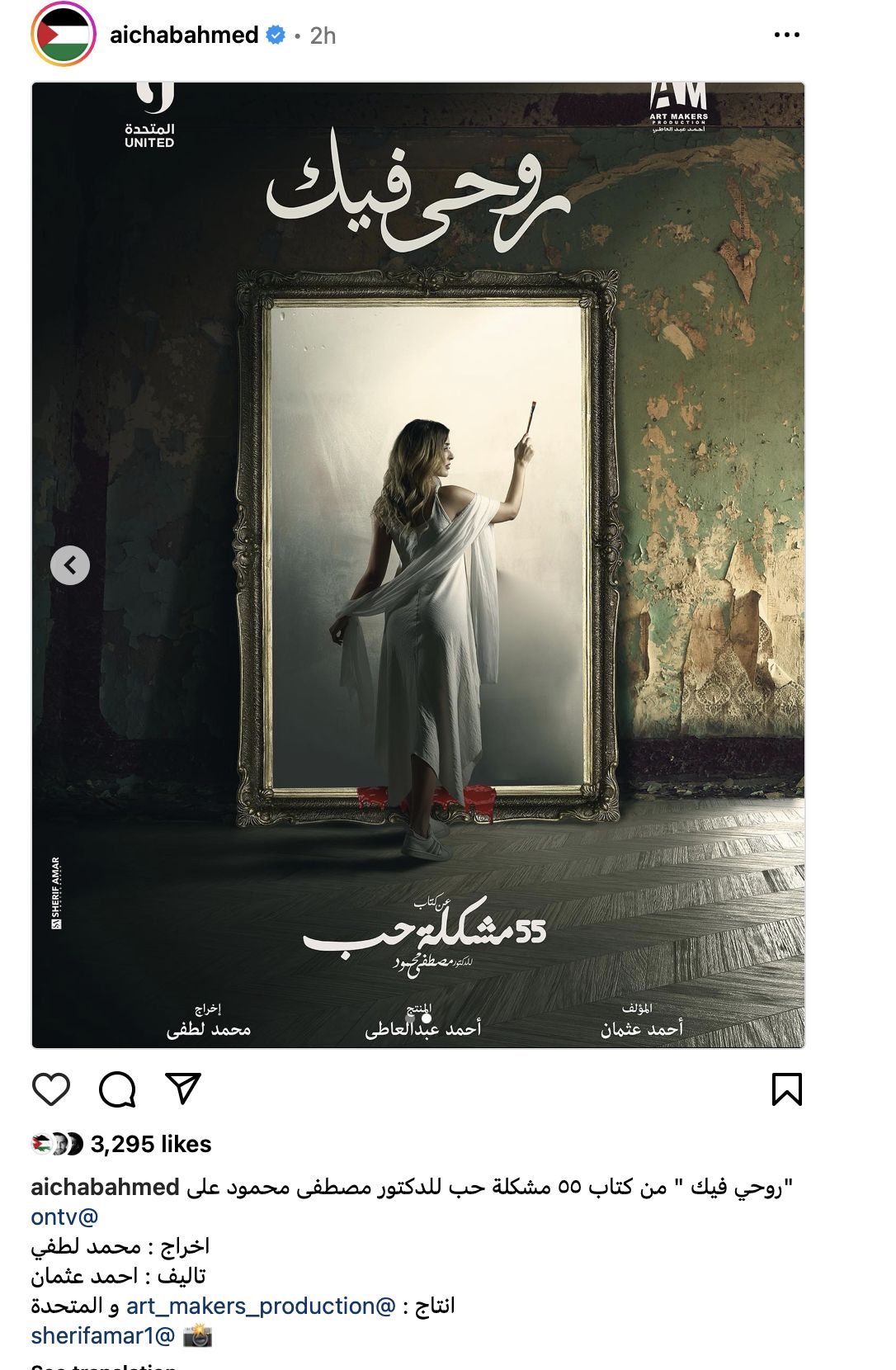
Task: Open the @ontv mention in caption
Action: pos(64,1216)
